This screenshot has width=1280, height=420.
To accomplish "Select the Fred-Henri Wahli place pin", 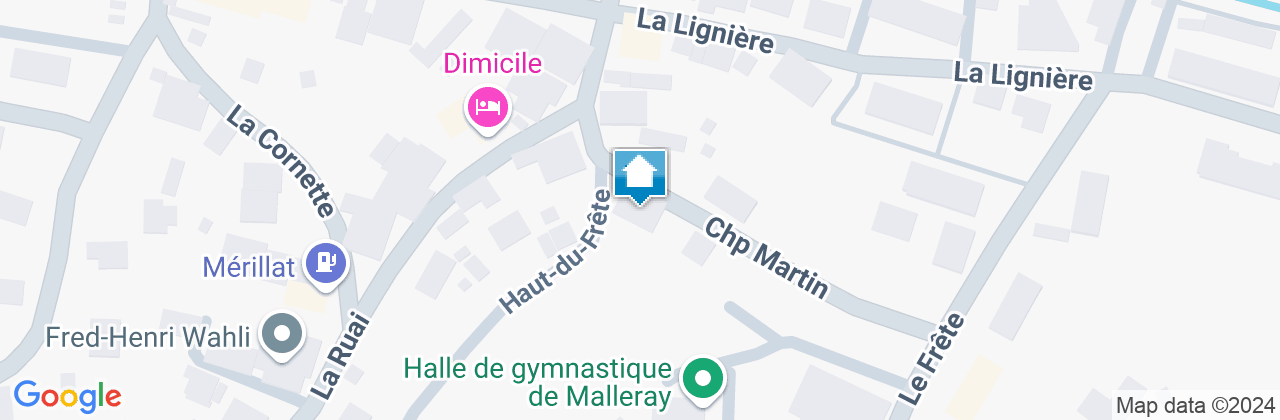I will (282, 335).
